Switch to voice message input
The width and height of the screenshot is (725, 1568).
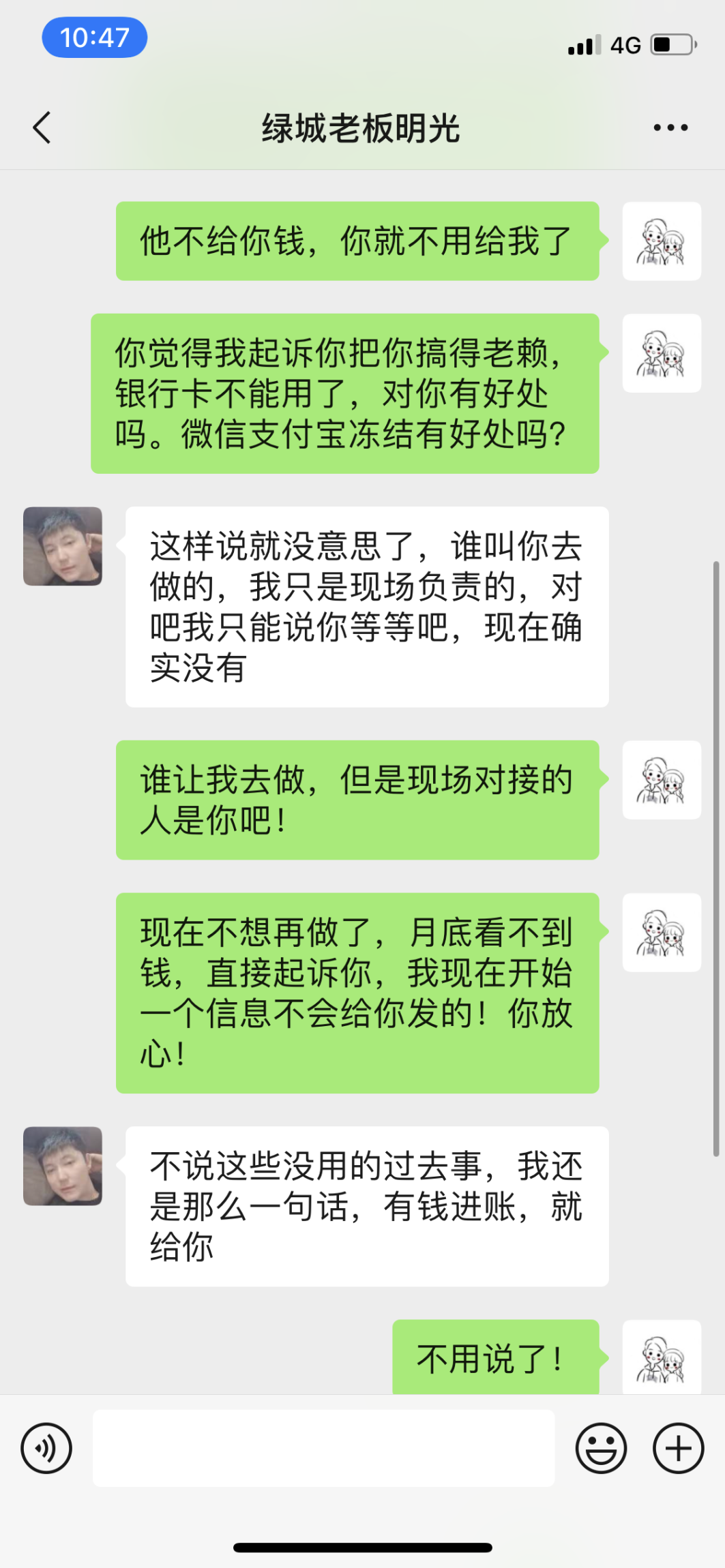46,1448
